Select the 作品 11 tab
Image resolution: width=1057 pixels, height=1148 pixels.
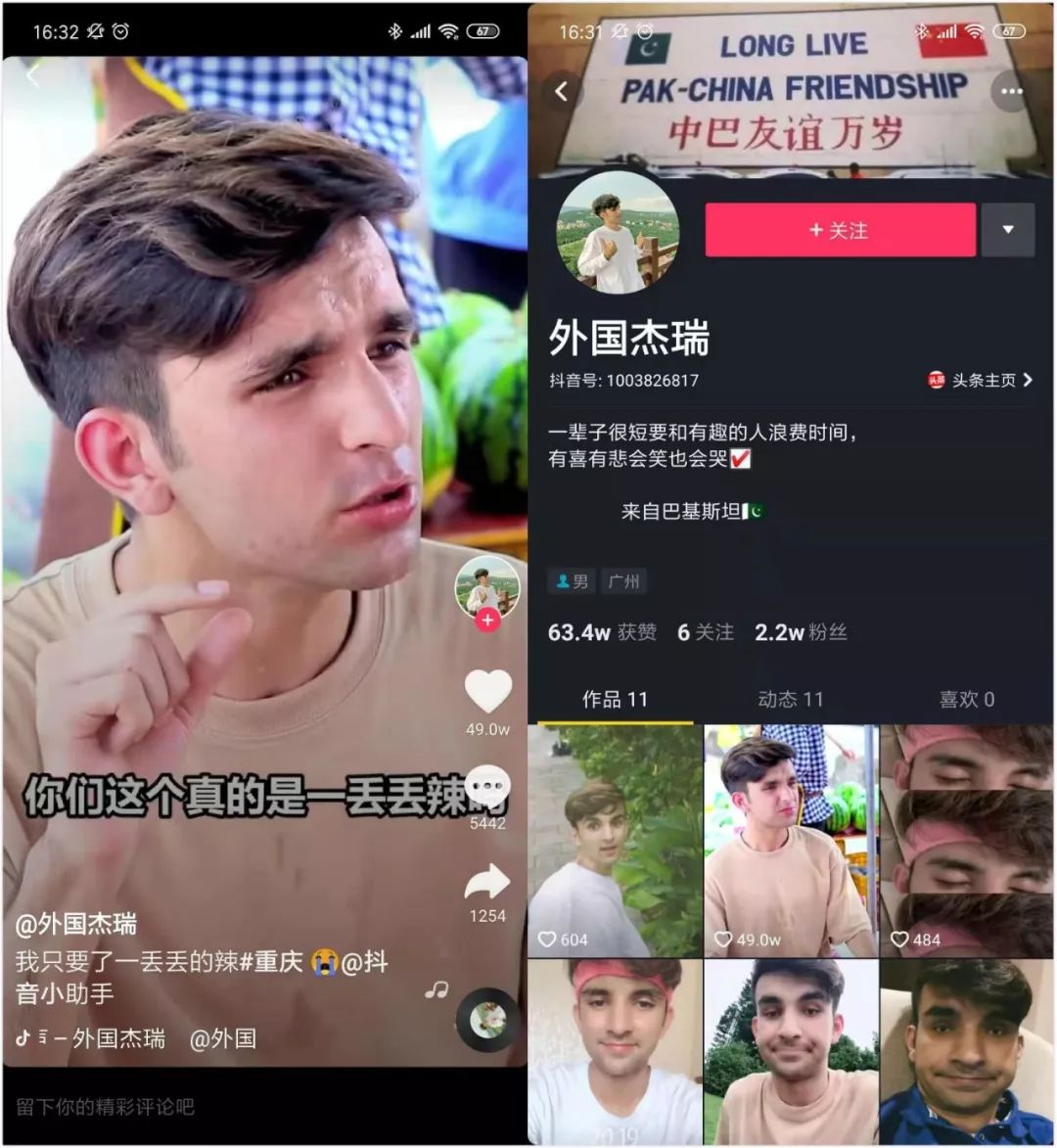coord(615,699)
